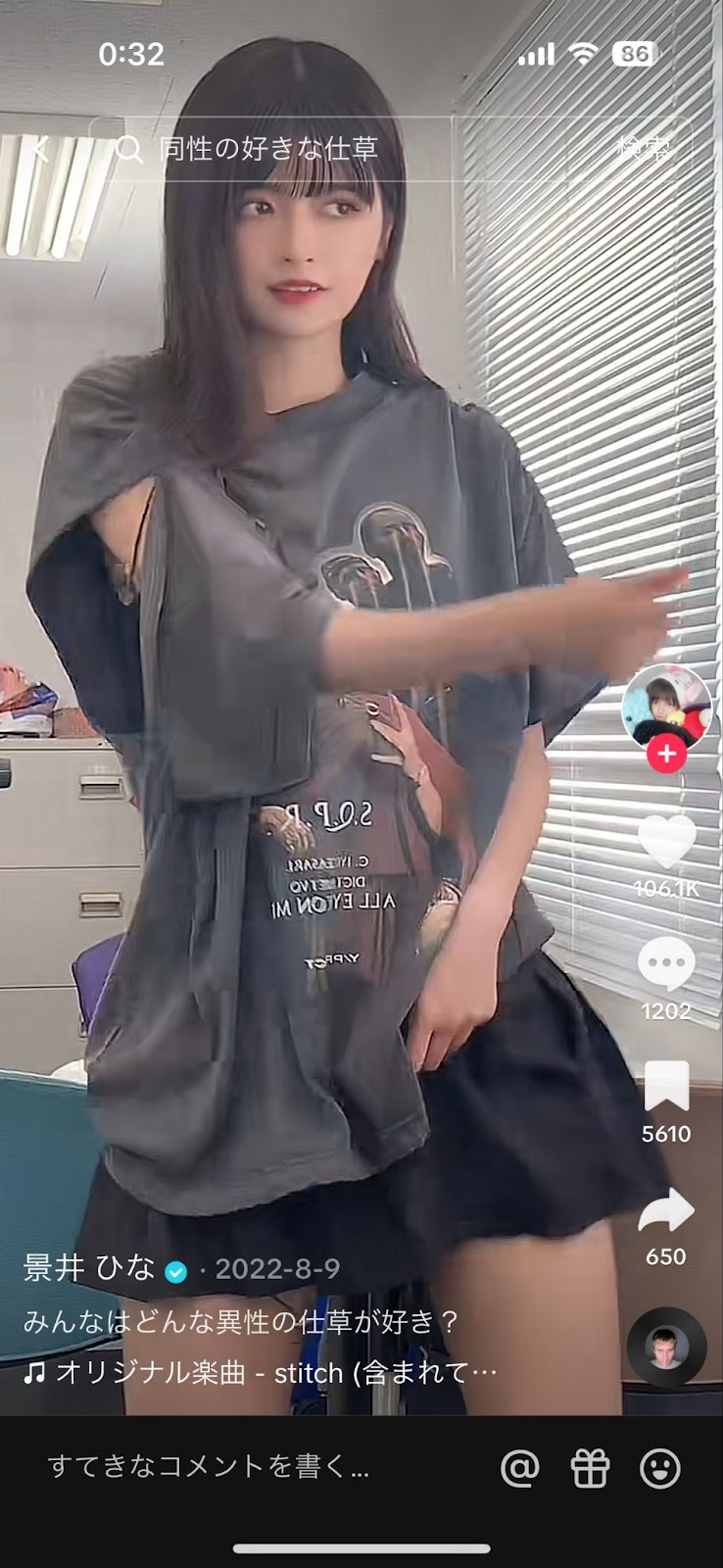Send a gift using the gift icon
This screenshot has height=1568, width=723.
point(590,1468)
